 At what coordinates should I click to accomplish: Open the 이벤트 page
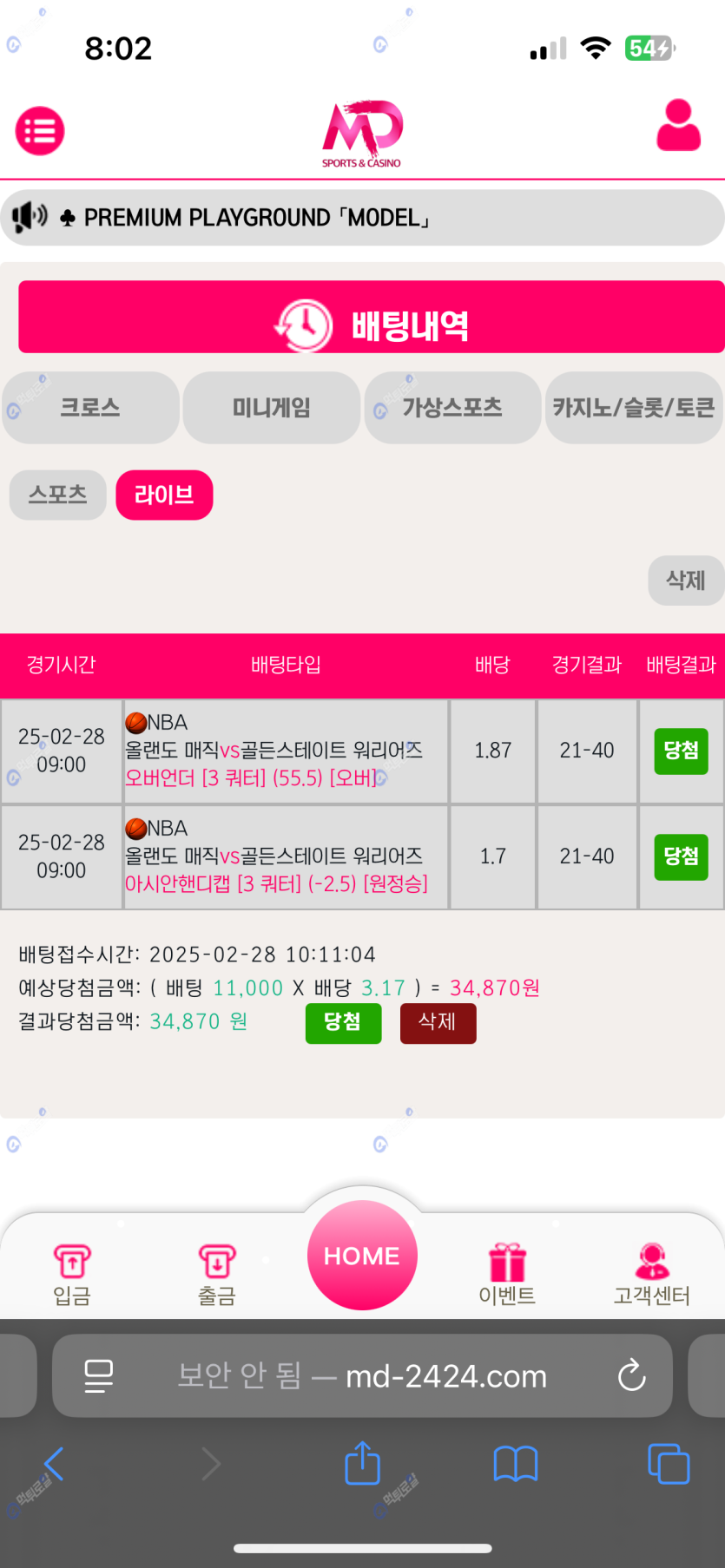click(507, 1274)
